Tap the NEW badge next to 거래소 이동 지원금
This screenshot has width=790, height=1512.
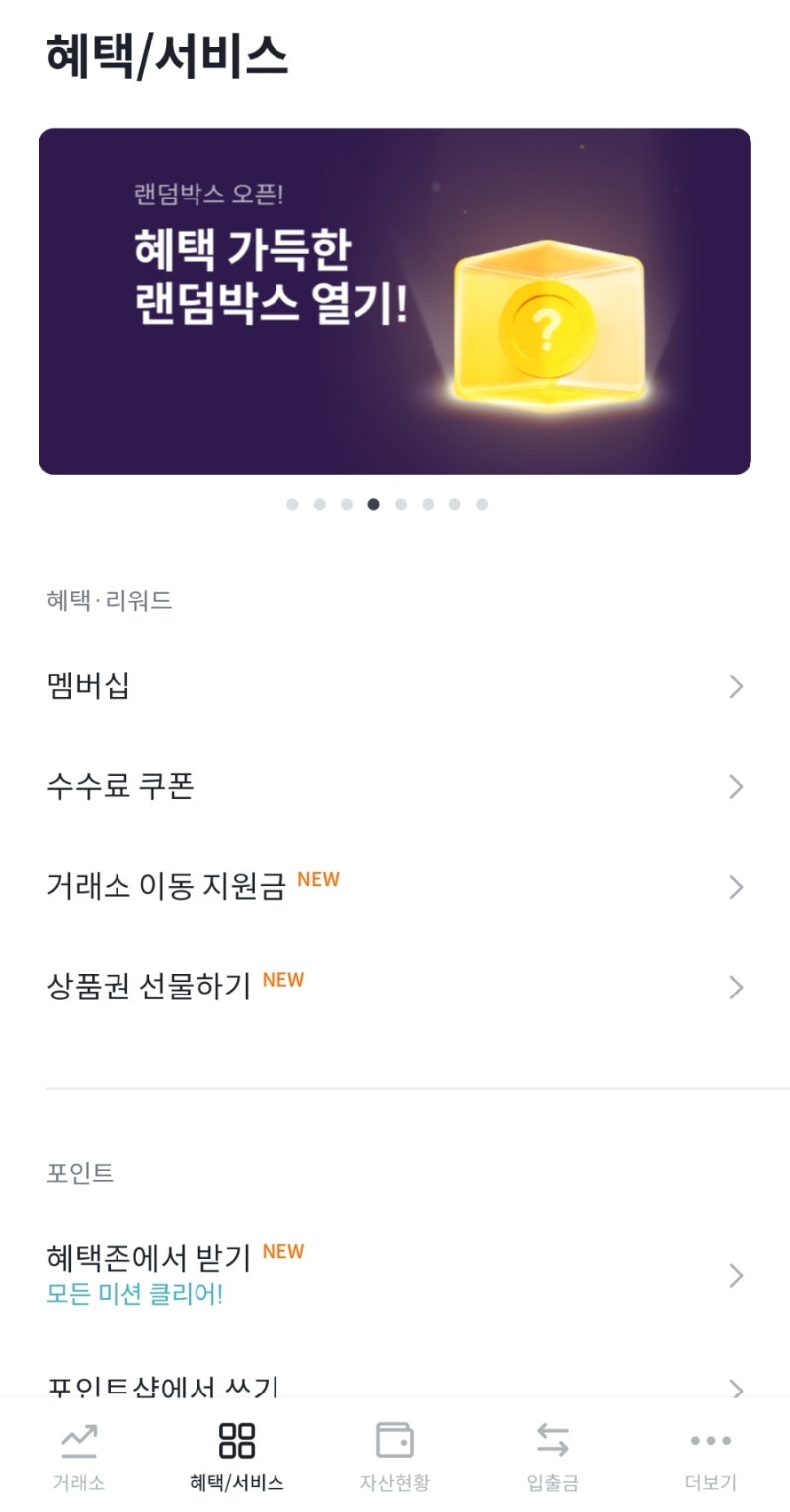point(319,877)
